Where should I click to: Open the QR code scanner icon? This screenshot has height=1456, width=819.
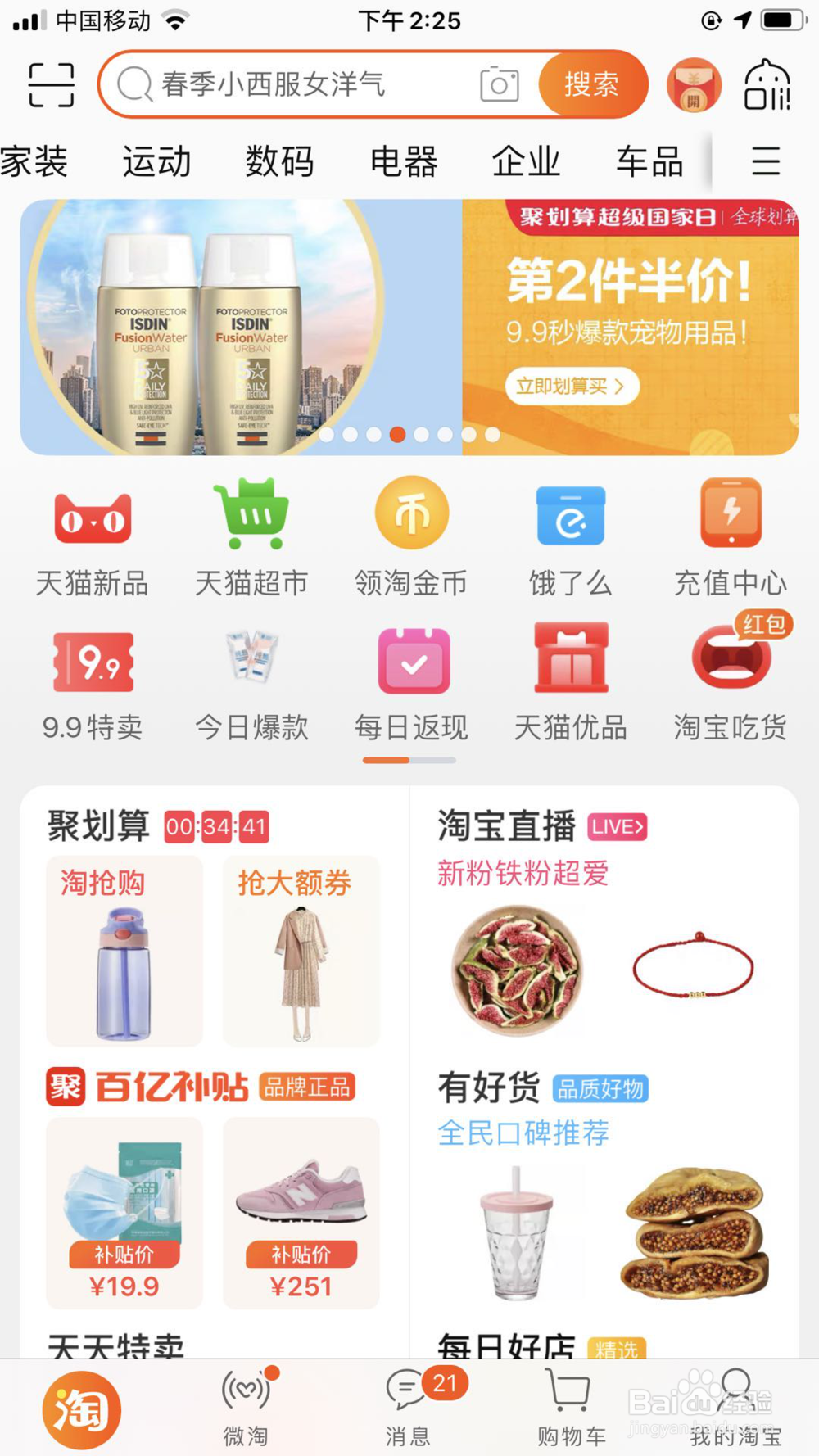pyautogui.click(x=51, y=83)
